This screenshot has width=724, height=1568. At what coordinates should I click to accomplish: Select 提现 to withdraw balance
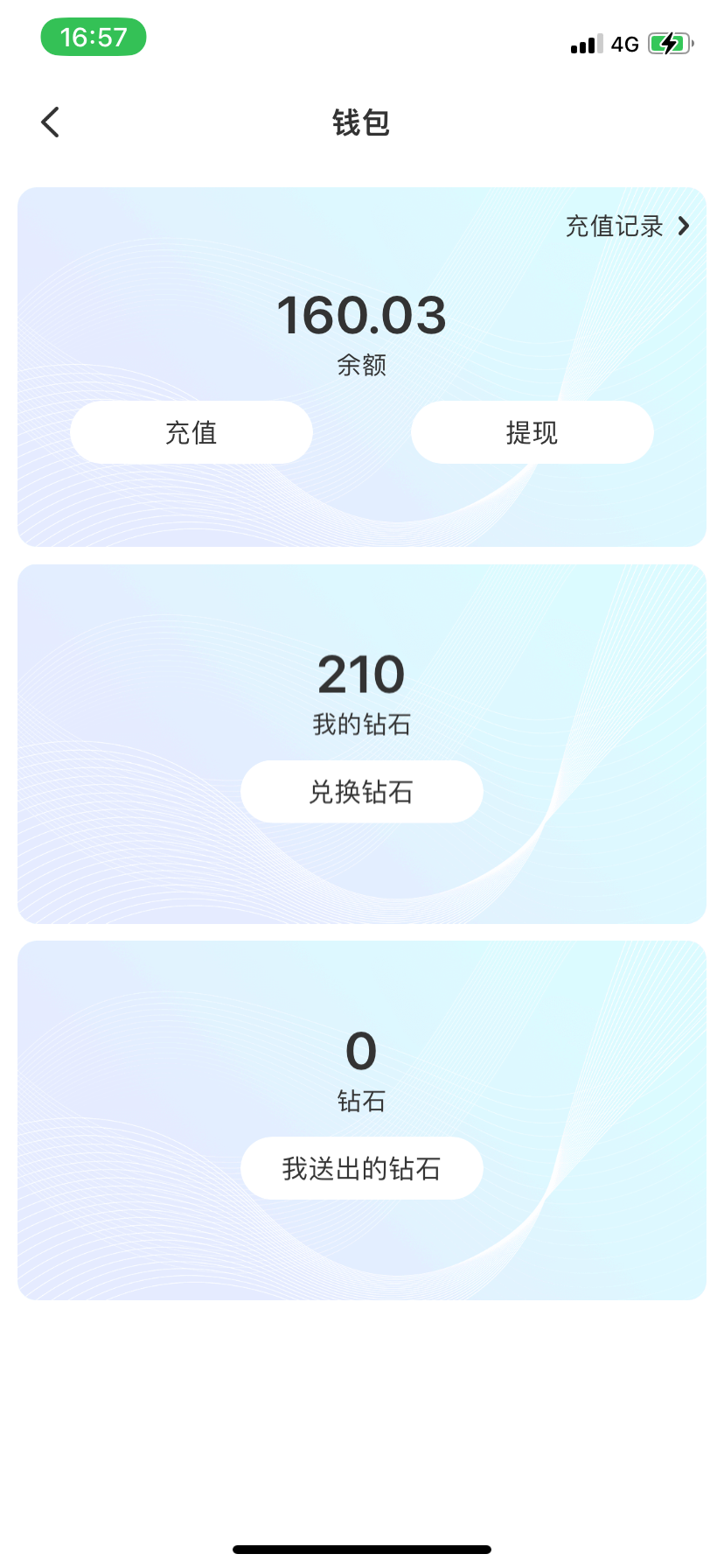tap(532, 432)
